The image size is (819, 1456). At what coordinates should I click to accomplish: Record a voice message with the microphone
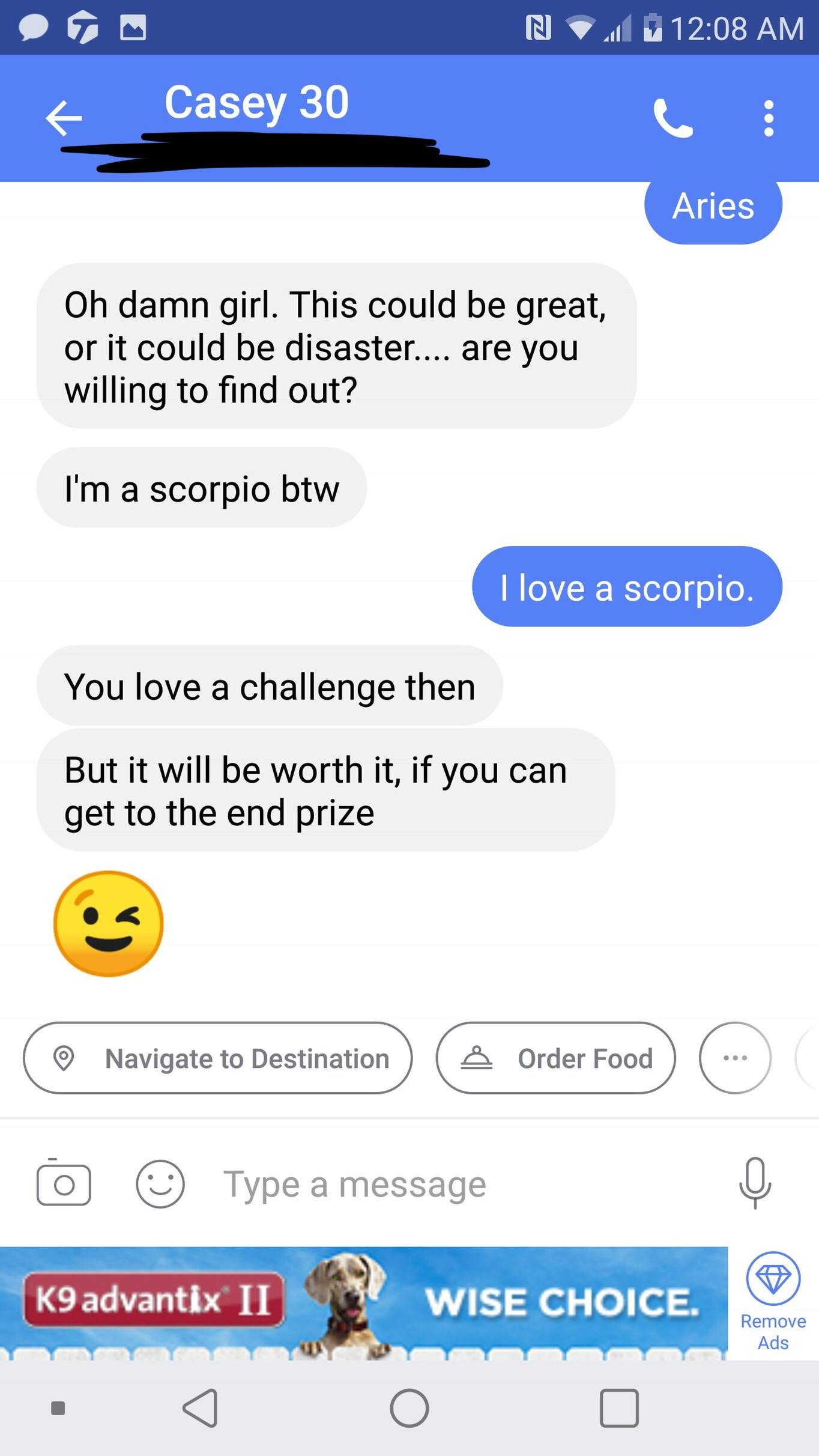pyautogui.click(x=755, y=1183)
